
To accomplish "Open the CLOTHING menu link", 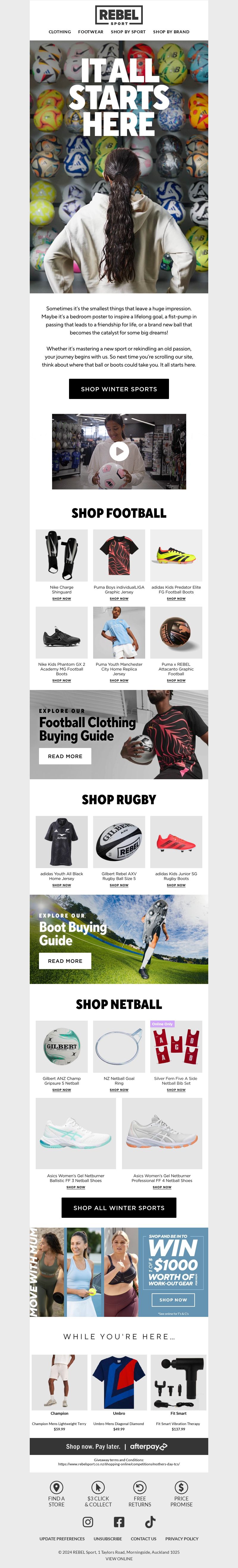I will pyautogui.click(x=60, y=32).
